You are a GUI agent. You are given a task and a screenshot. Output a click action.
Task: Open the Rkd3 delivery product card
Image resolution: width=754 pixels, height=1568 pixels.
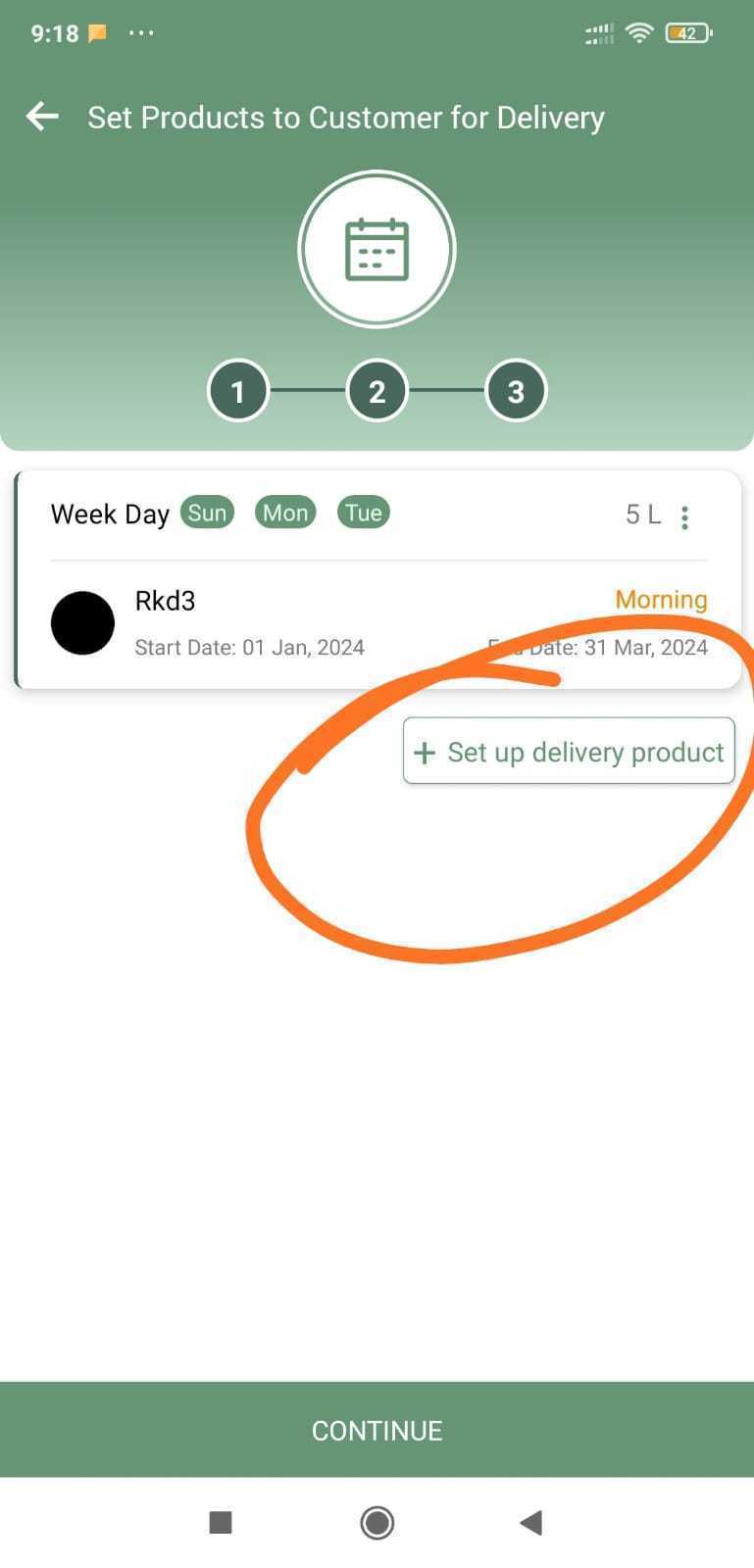(377, 580)
